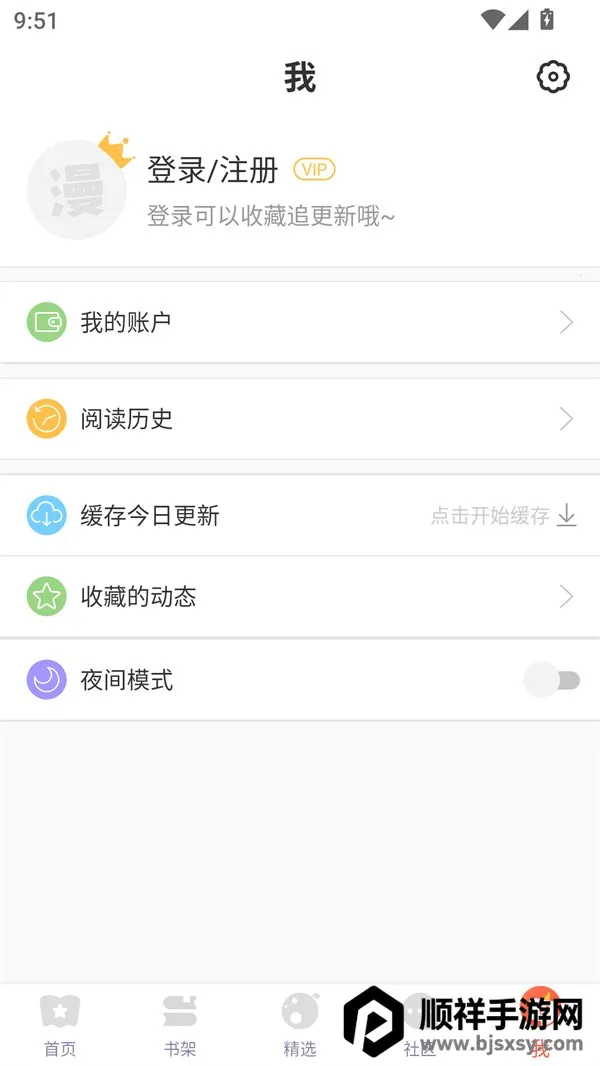Open the settings gear icon
Viewport: 600px width, 1066px height.
point(553,77)
